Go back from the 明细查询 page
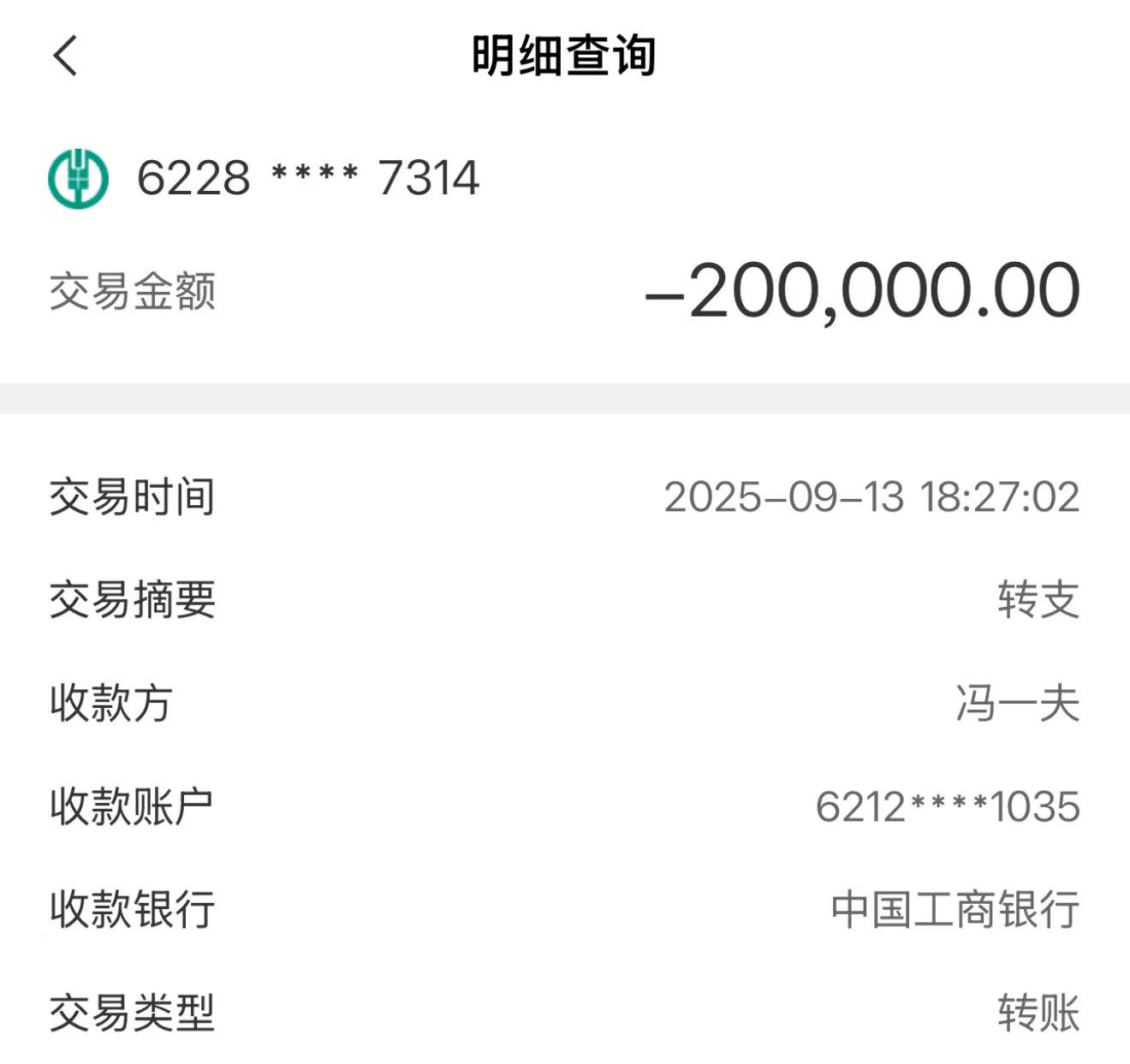1130x1064 pixels. click(x=65, y=56)
